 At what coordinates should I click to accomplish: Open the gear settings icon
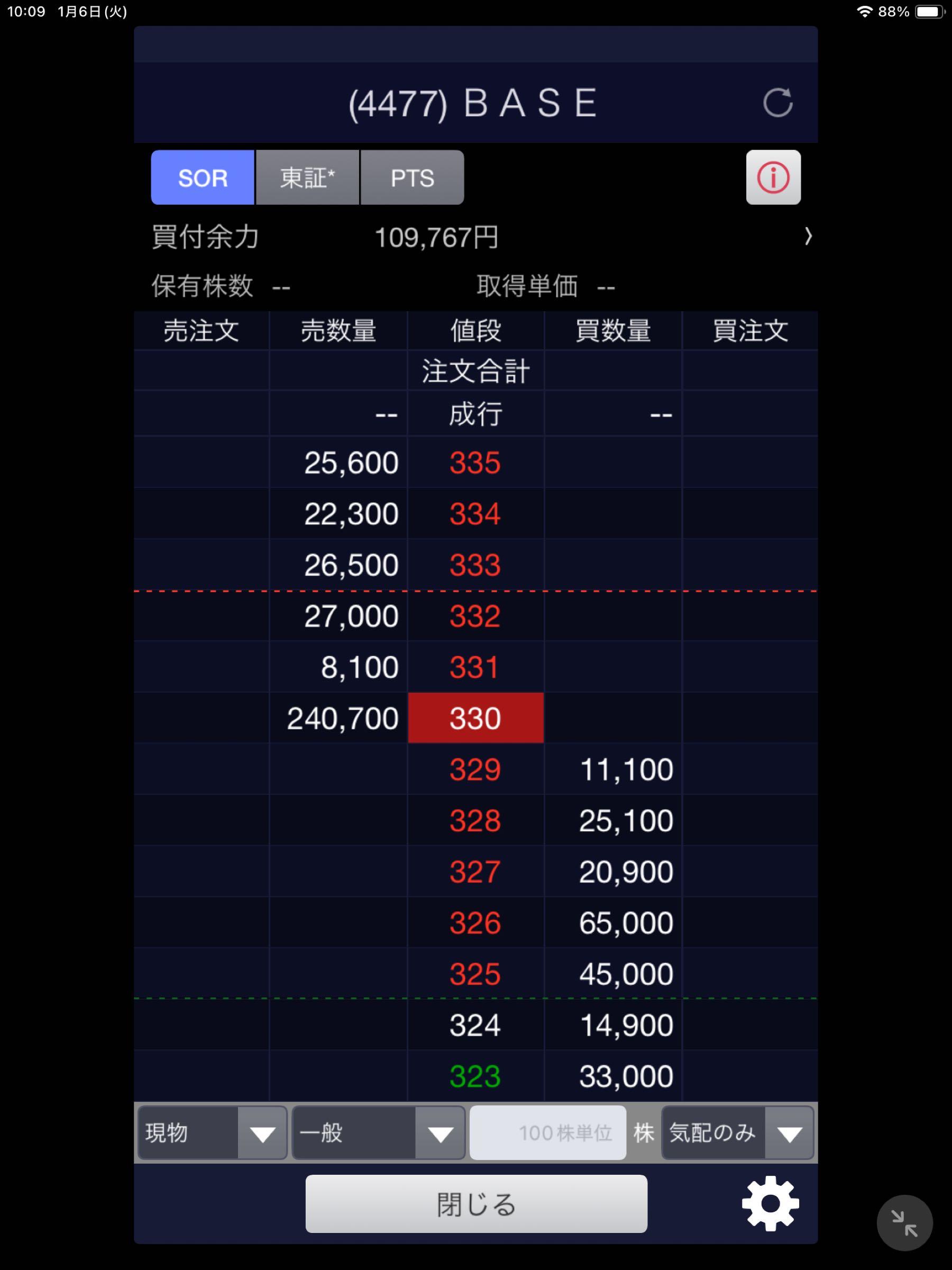coord(770,1204)
